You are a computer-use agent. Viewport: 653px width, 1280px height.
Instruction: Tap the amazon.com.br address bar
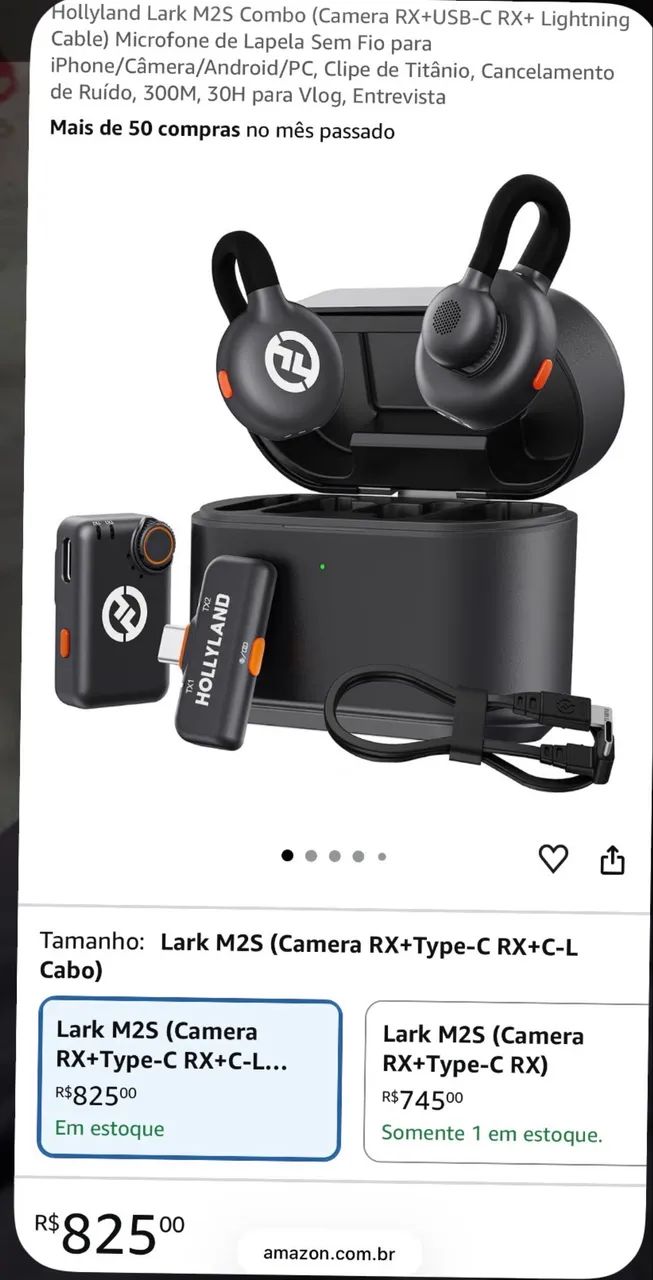click(329, 1253)
